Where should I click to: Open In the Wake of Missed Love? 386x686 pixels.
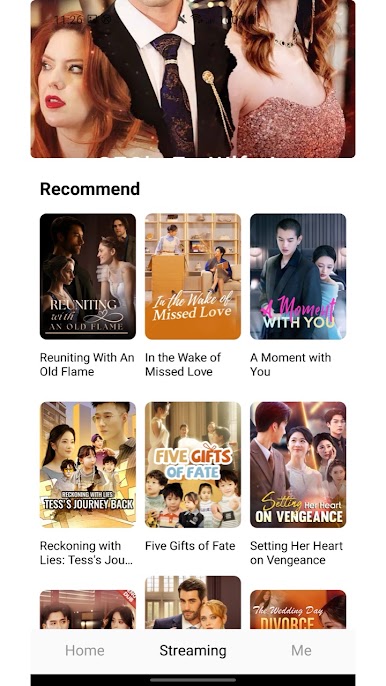[193, 276]
